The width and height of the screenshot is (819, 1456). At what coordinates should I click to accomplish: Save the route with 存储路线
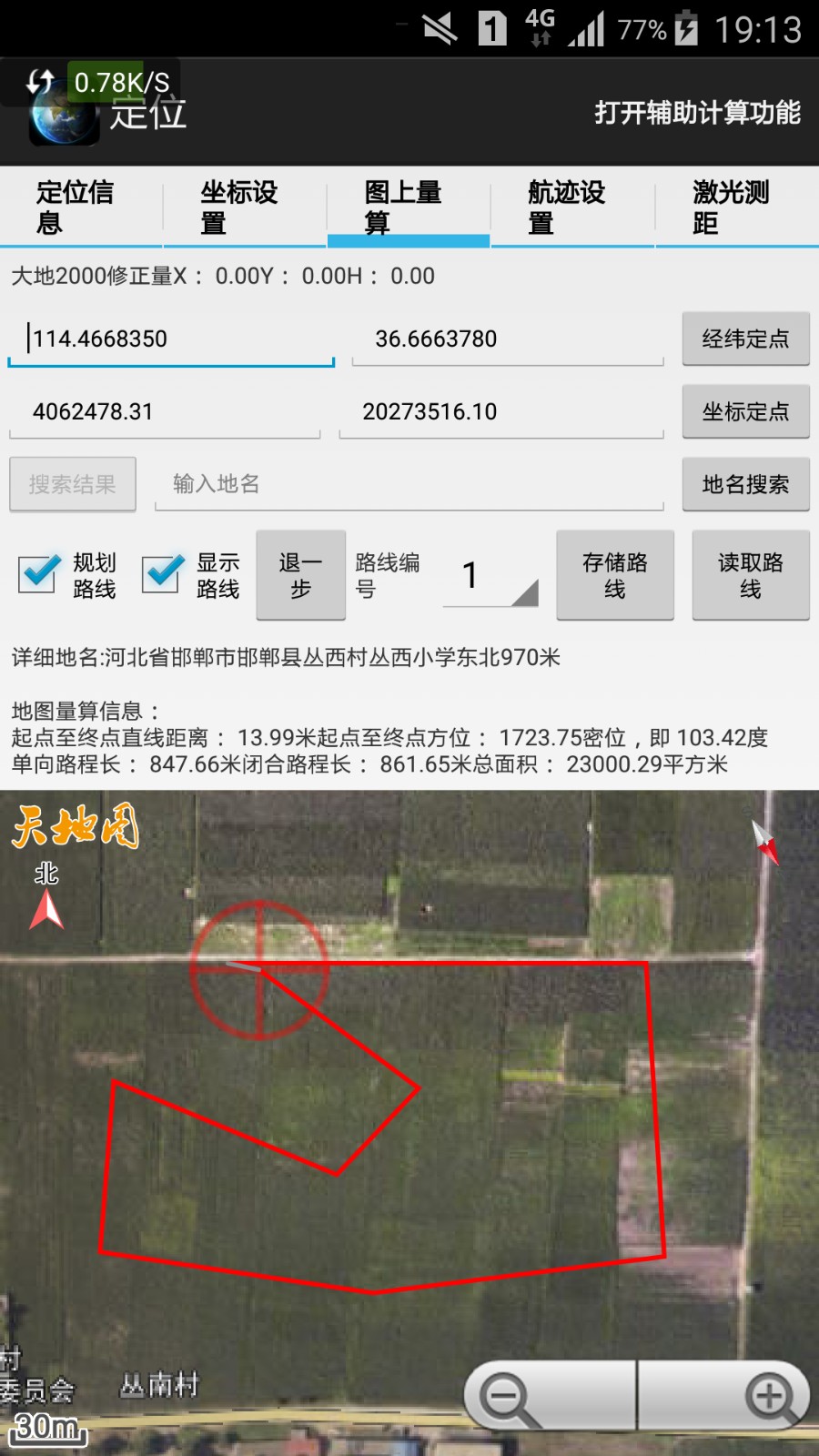tap(614, 575)
